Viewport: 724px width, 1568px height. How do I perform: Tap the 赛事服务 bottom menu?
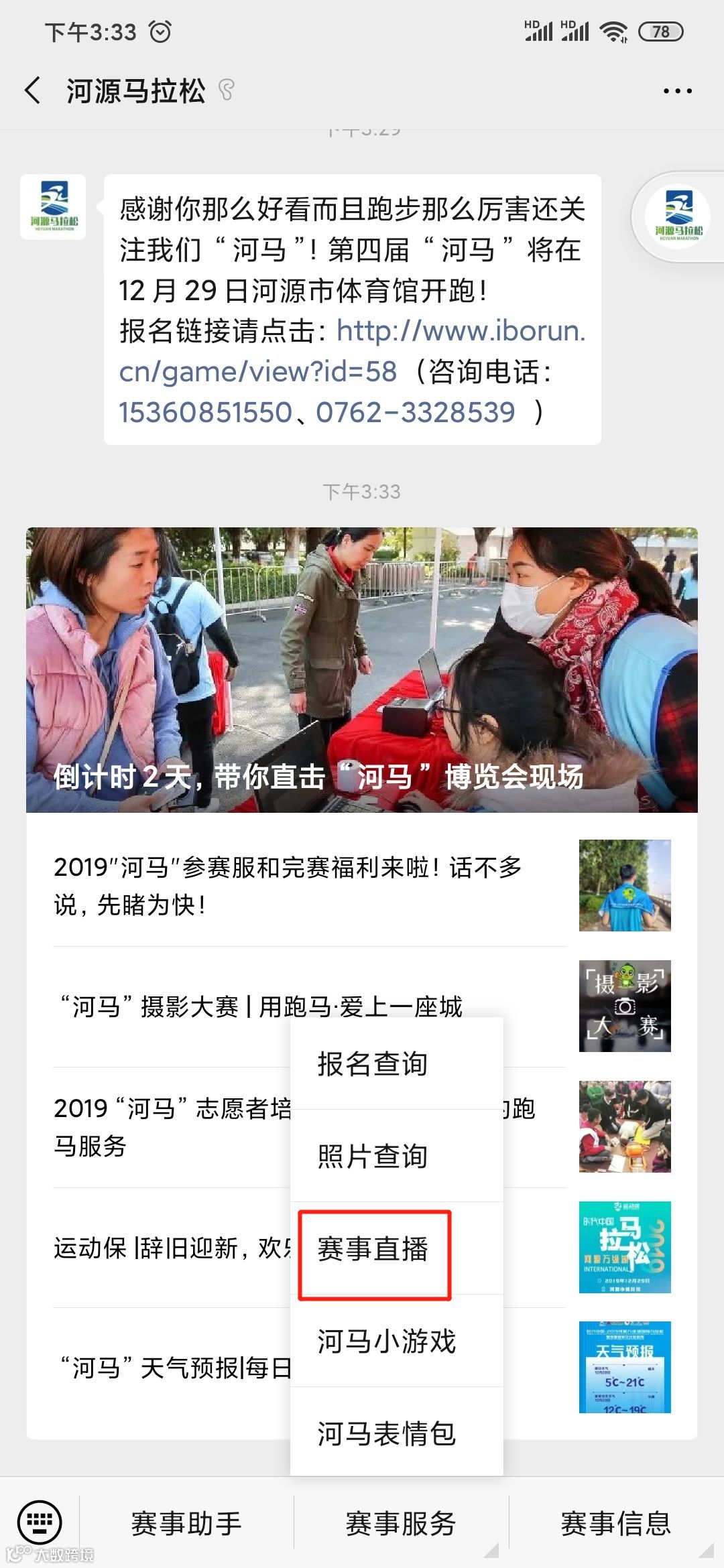pos(401,1524)
